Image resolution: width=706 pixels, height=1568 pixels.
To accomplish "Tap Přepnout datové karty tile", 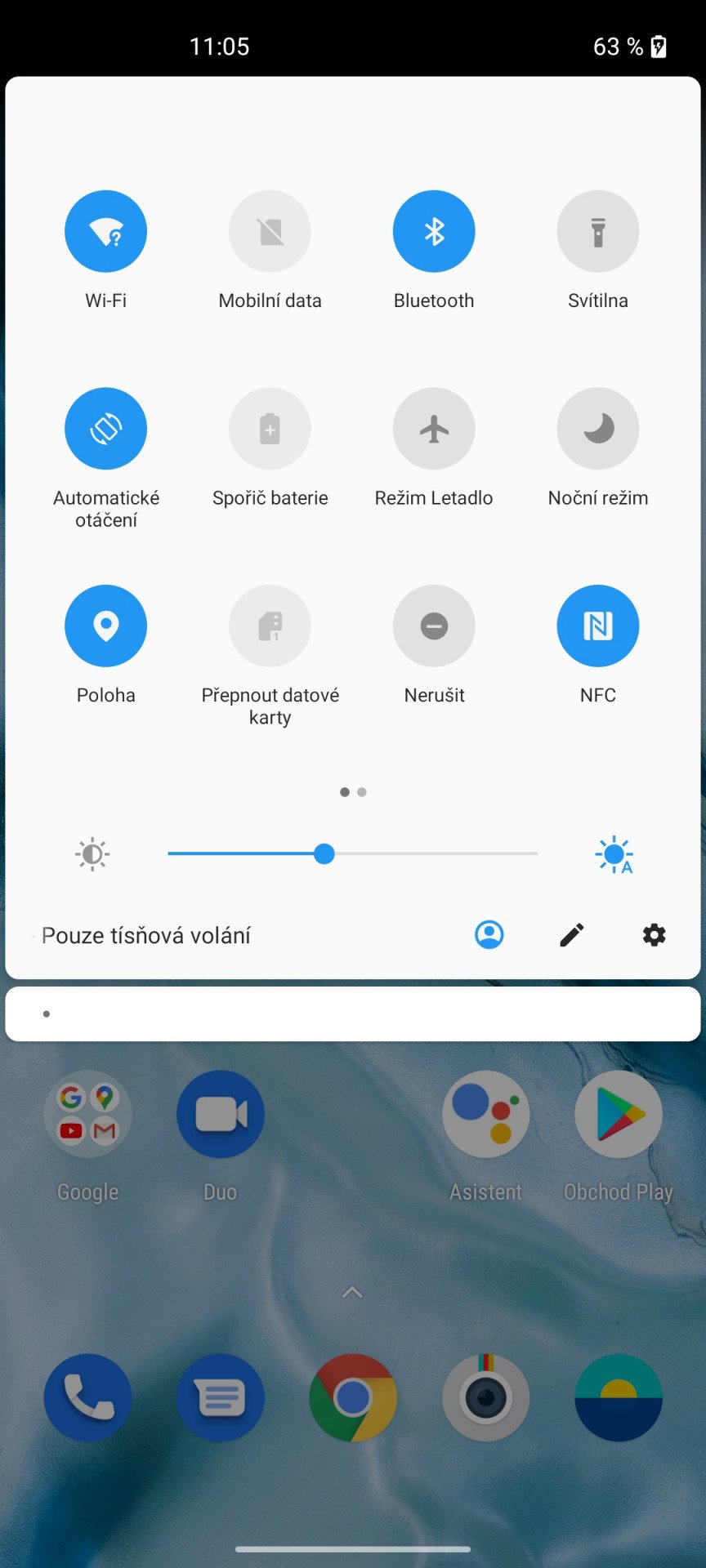I will [270, 626].
